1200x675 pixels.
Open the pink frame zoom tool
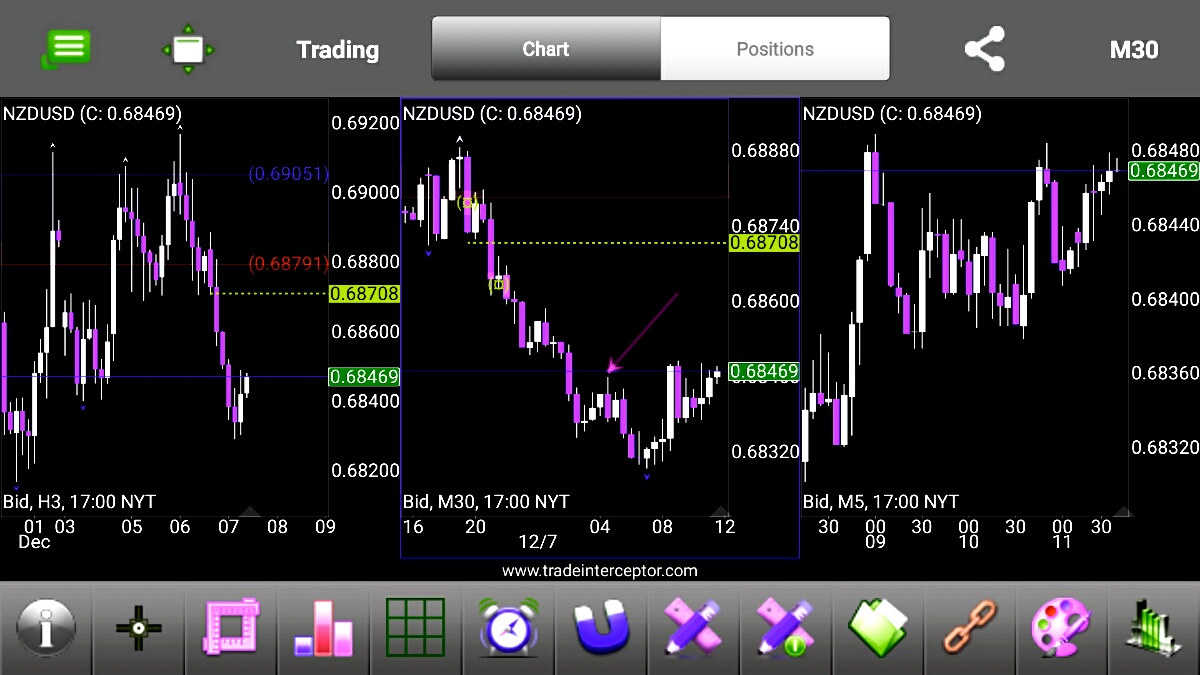tap(231, 629)
